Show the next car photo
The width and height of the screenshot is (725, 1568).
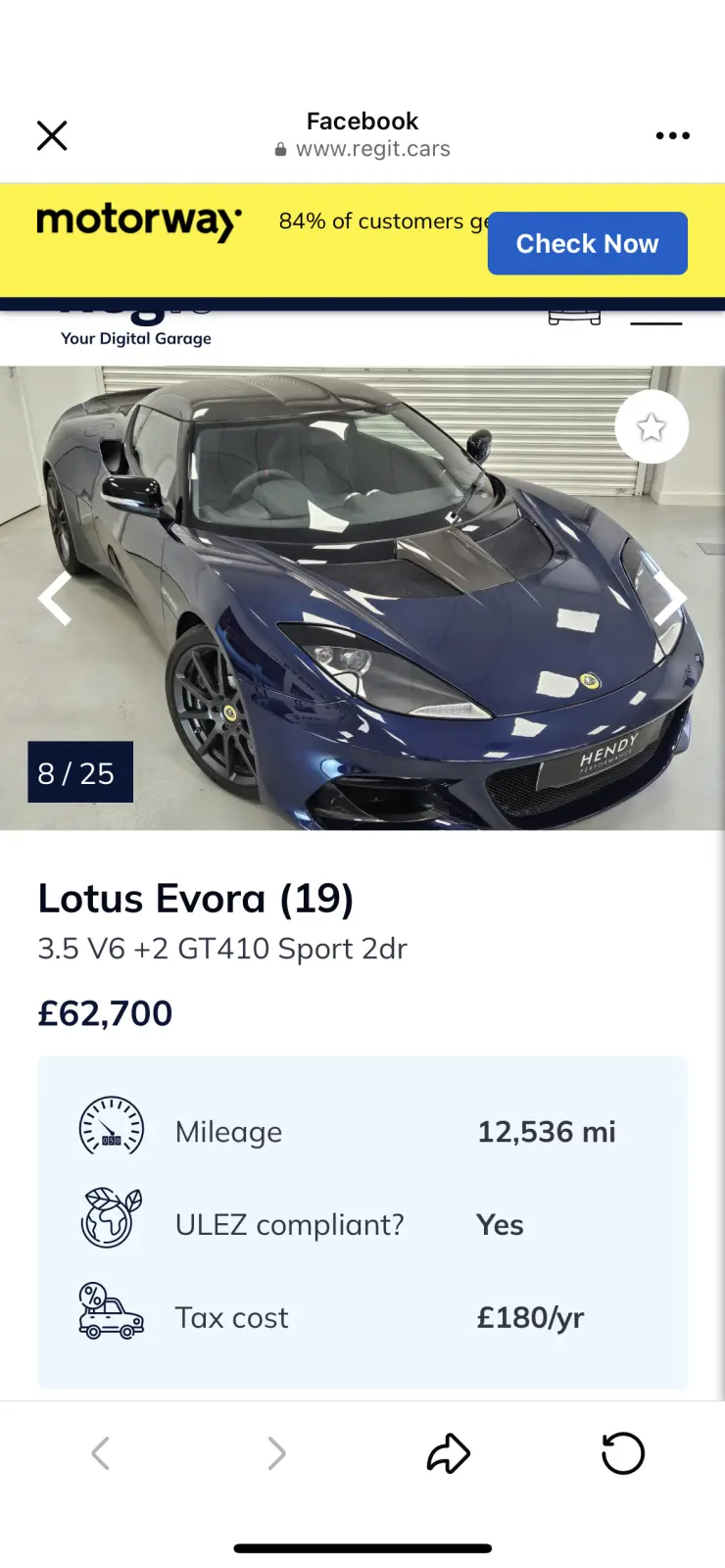point(670,597)
